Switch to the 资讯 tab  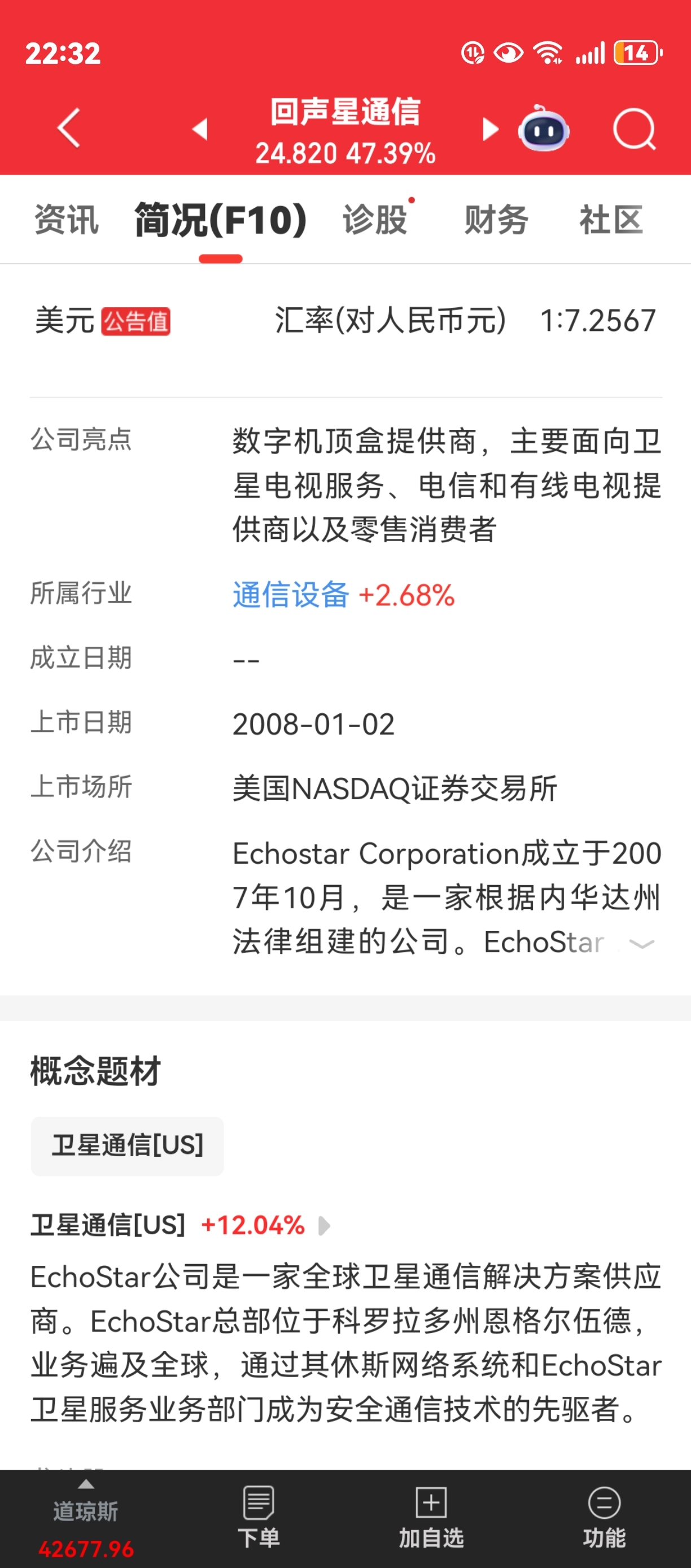click(66, 220)
